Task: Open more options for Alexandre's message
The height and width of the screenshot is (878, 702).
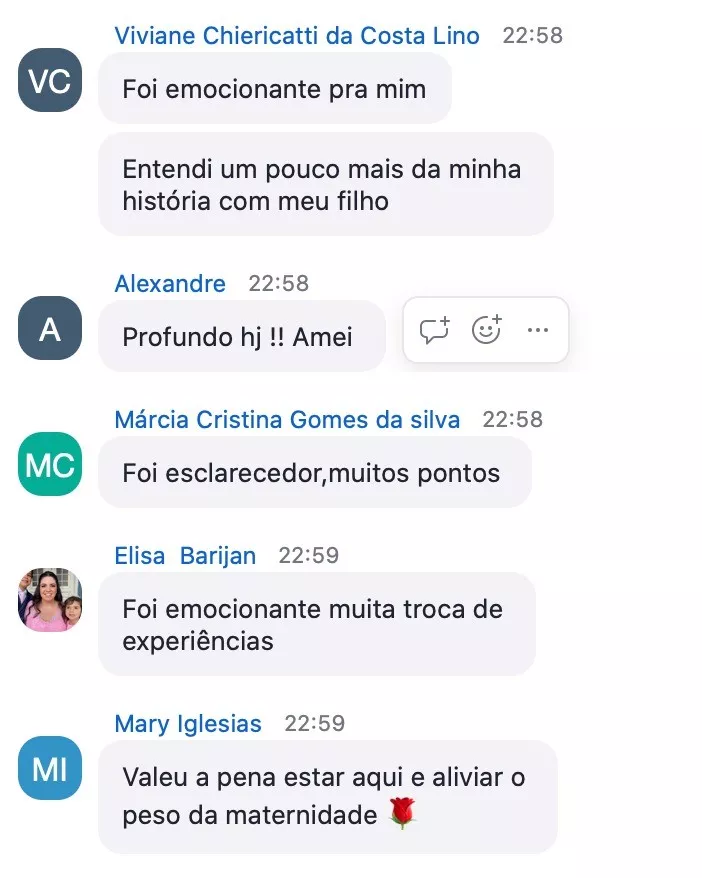Action: point(538,330)
